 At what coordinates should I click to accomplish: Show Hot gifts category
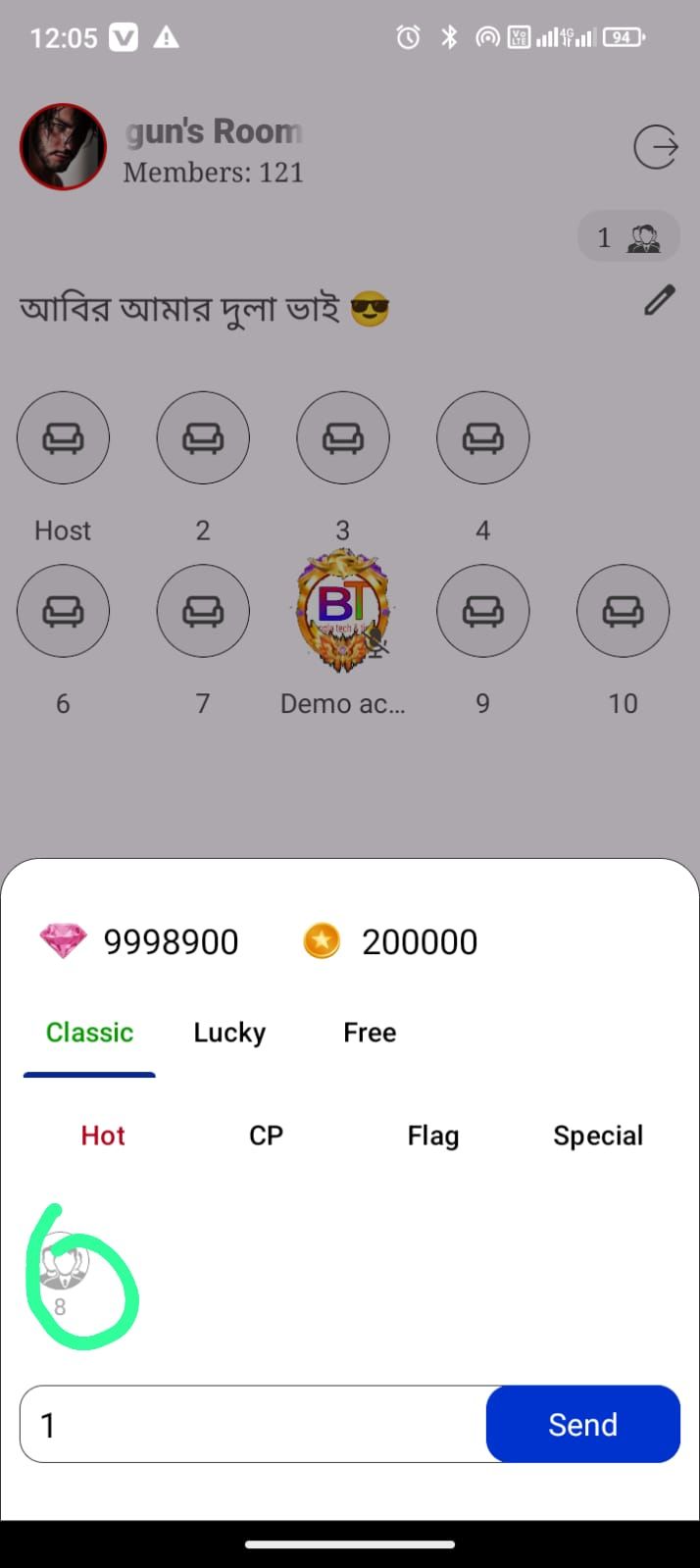pyautogui.click(x=103, y=1136)
